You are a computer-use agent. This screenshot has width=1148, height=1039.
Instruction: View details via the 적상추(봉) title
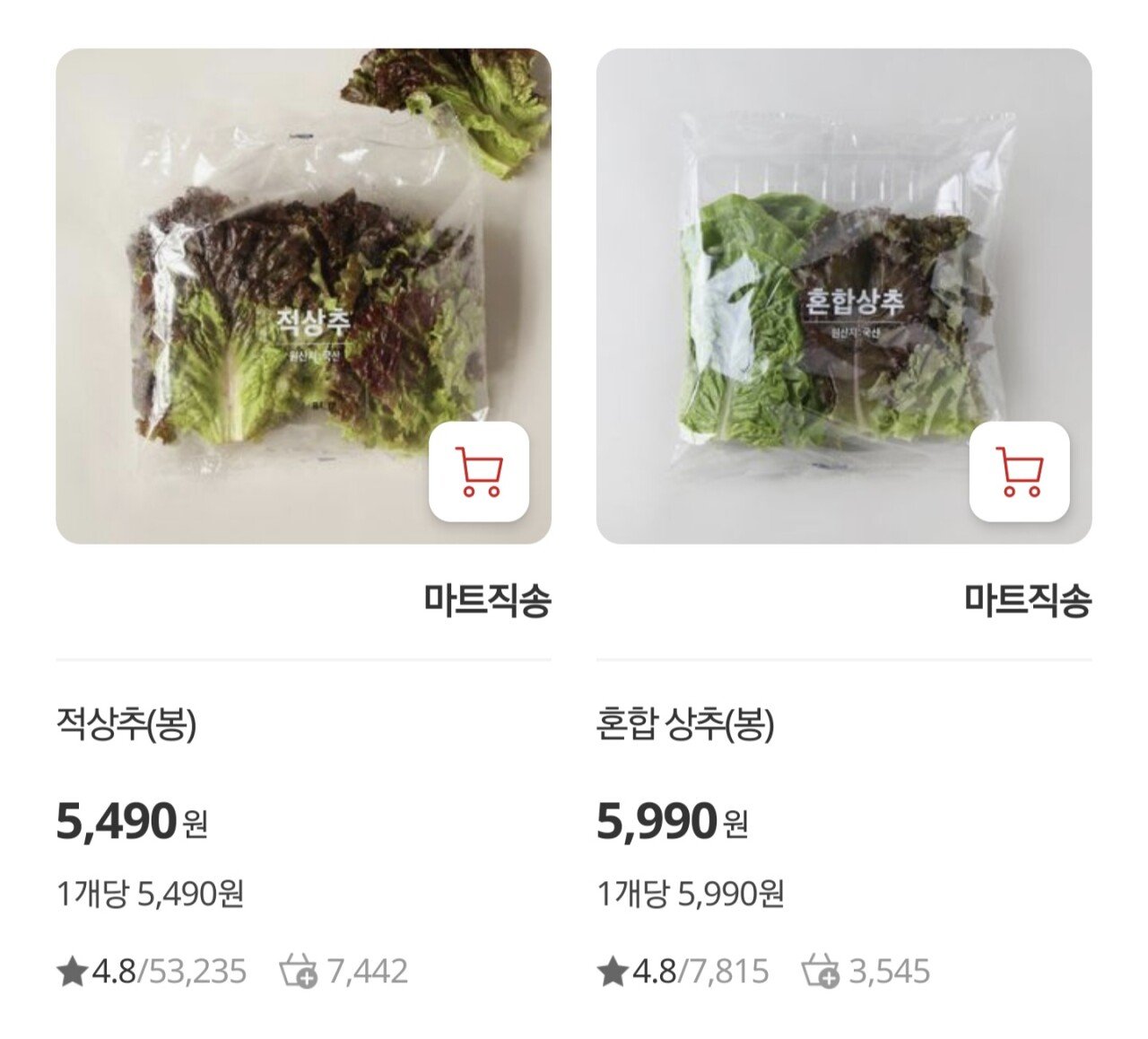coord(126,723)
